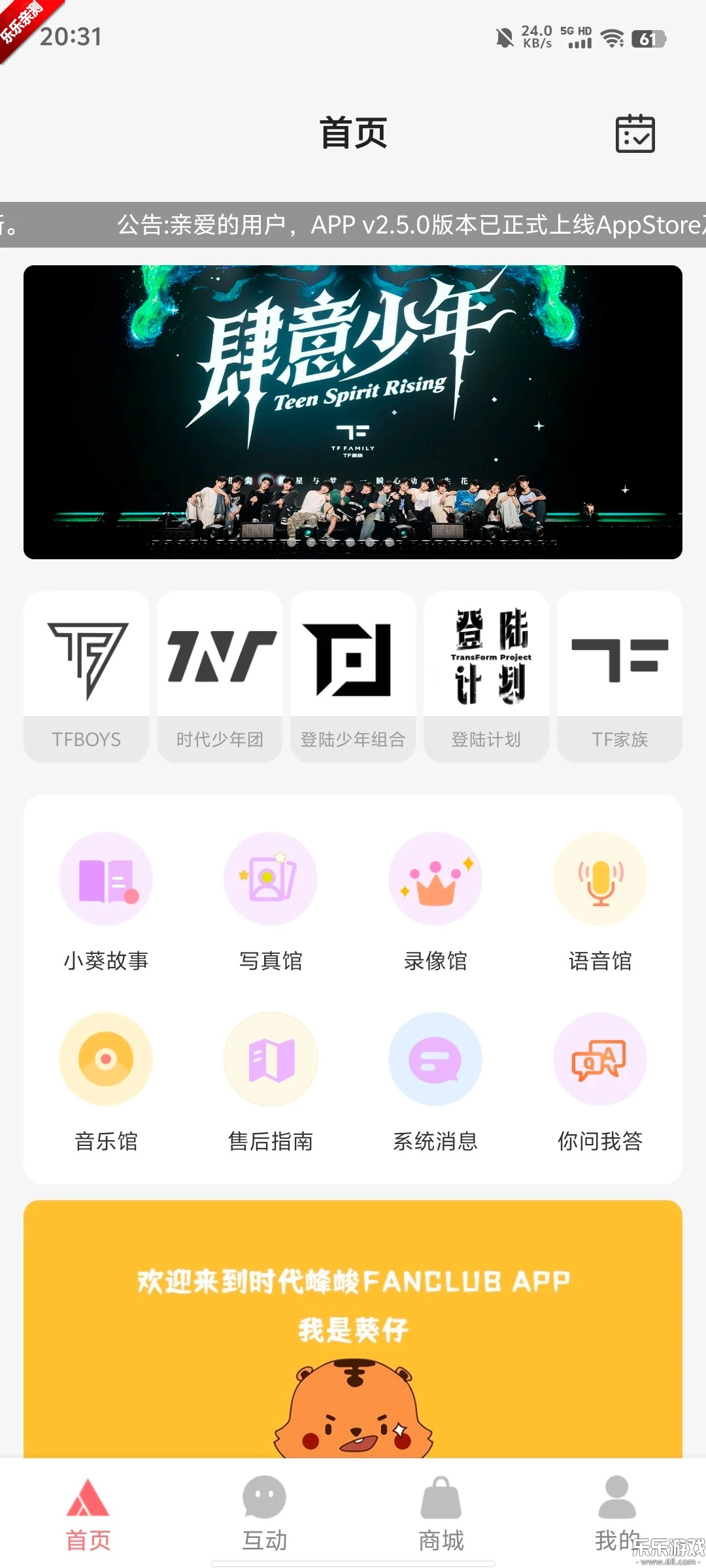Open 录像馆 video hall
Viewport: 706px width, 1568px height.
tap(435, 902)
